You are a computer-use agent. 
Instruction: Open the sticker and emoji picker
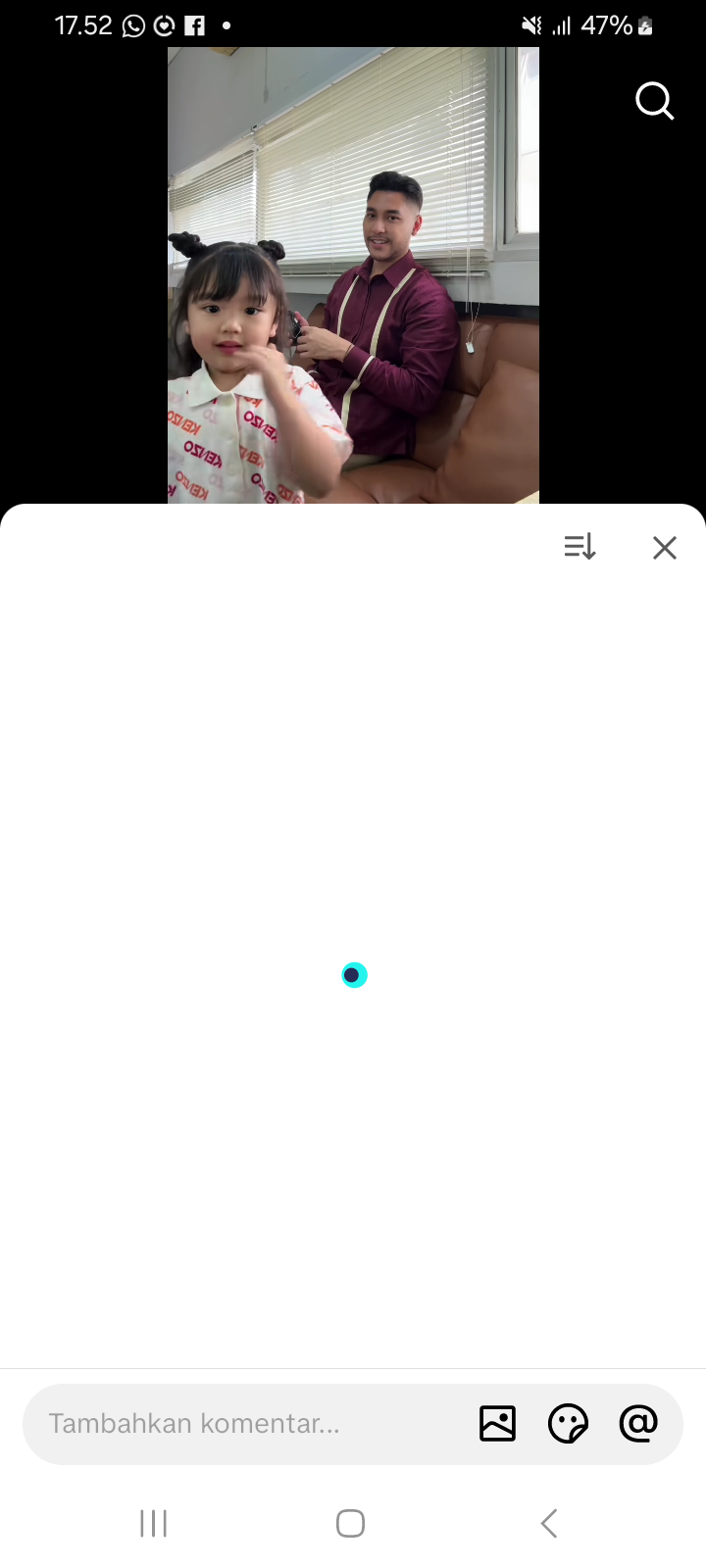[568, 1424]
